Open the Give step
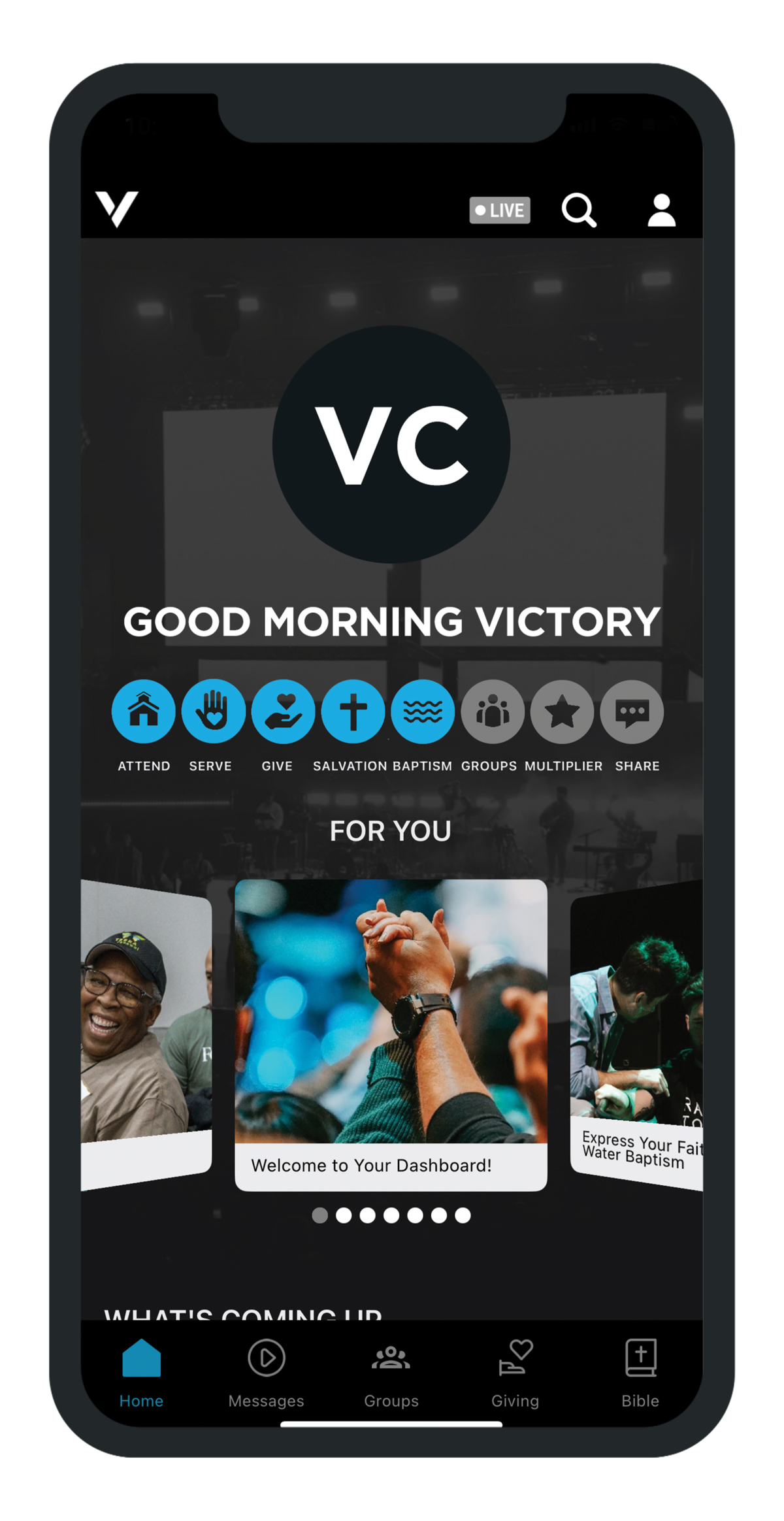The width and height of the screenshot is (784, 1521). [x=283, y=711]
